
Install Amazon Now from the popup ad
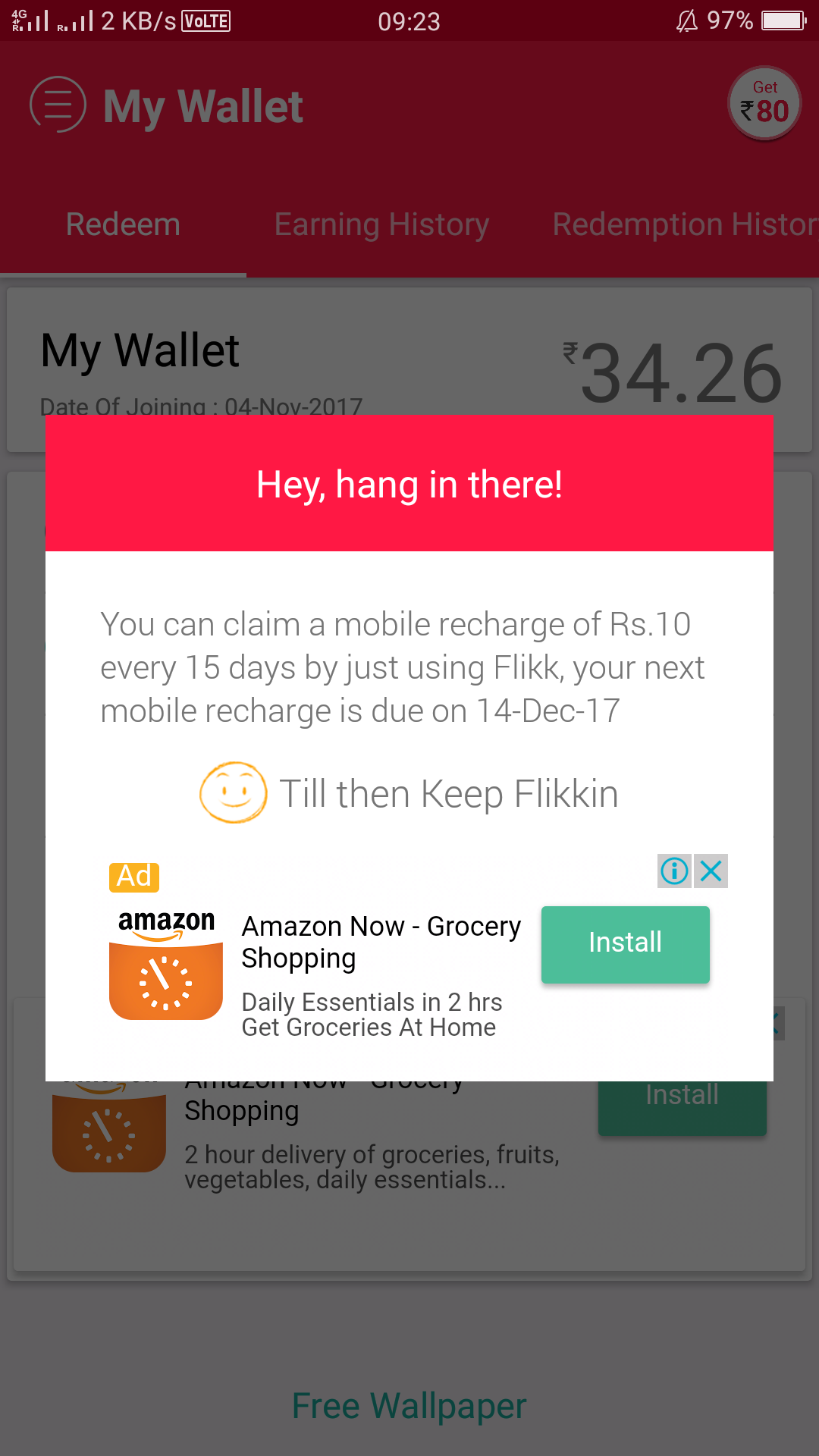click(x=625, y=944)
